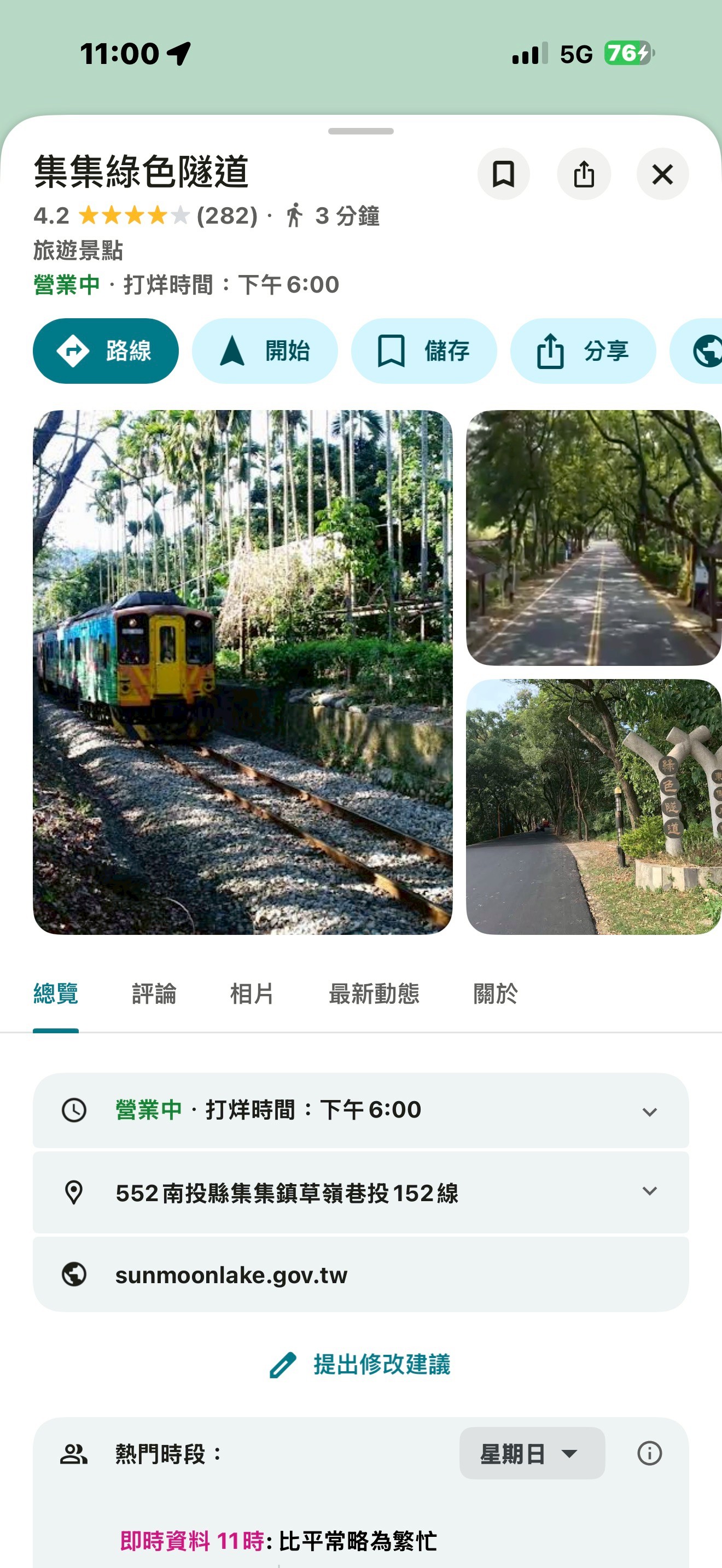Tap the share icon in the header

tap(583, 174)
